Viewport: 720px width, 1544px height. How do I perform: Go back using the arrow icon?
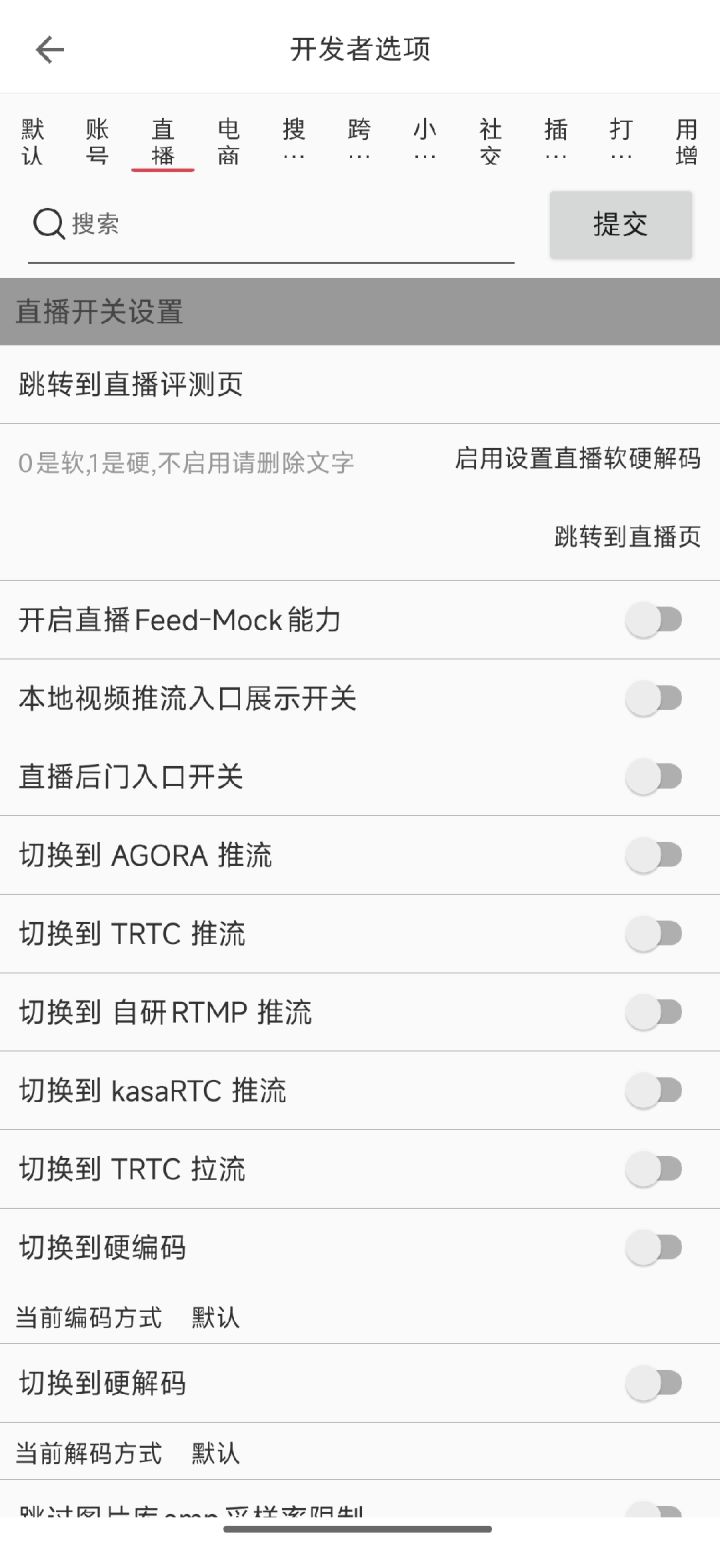(49, 49)
